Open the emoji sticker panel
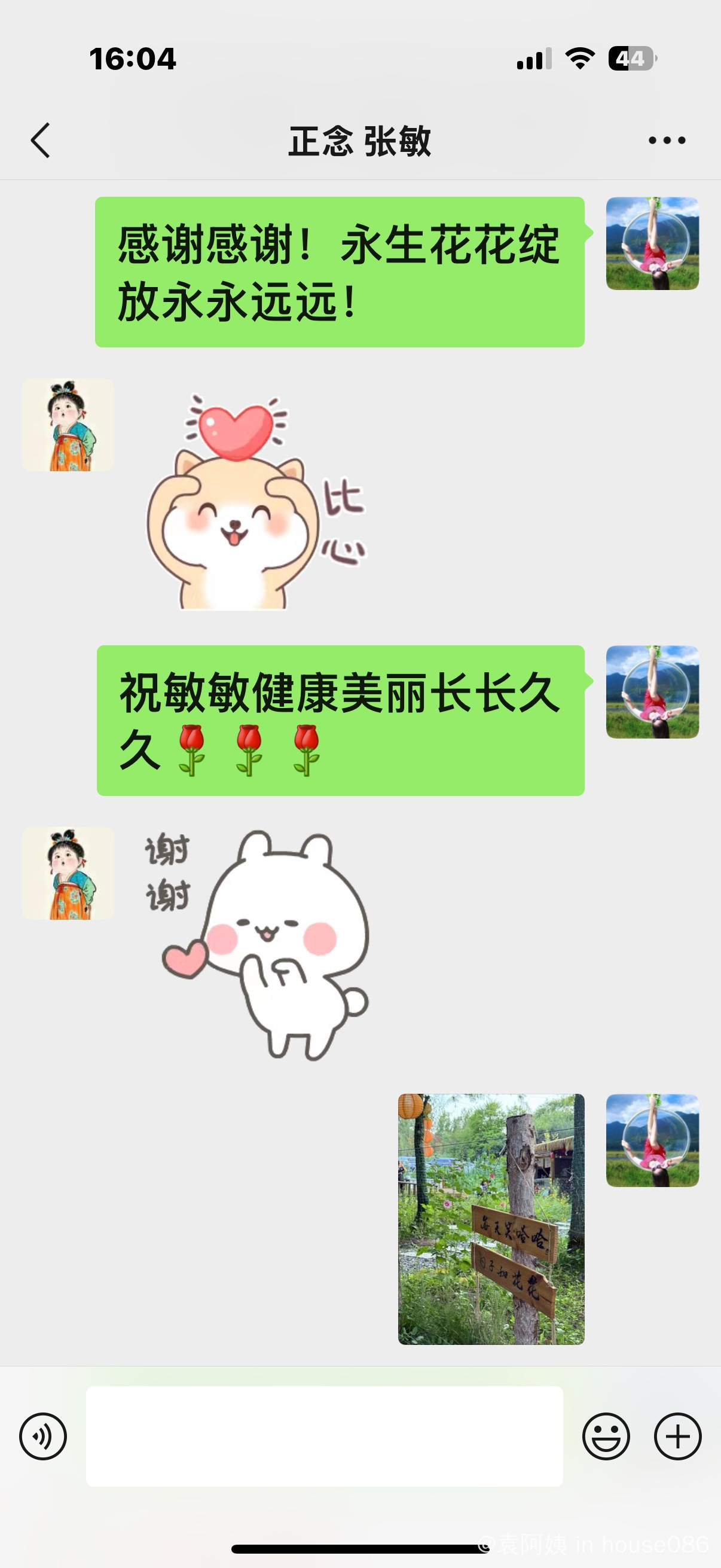Viewport: 721px width, 1568px height. click(x=606, y=1436)
